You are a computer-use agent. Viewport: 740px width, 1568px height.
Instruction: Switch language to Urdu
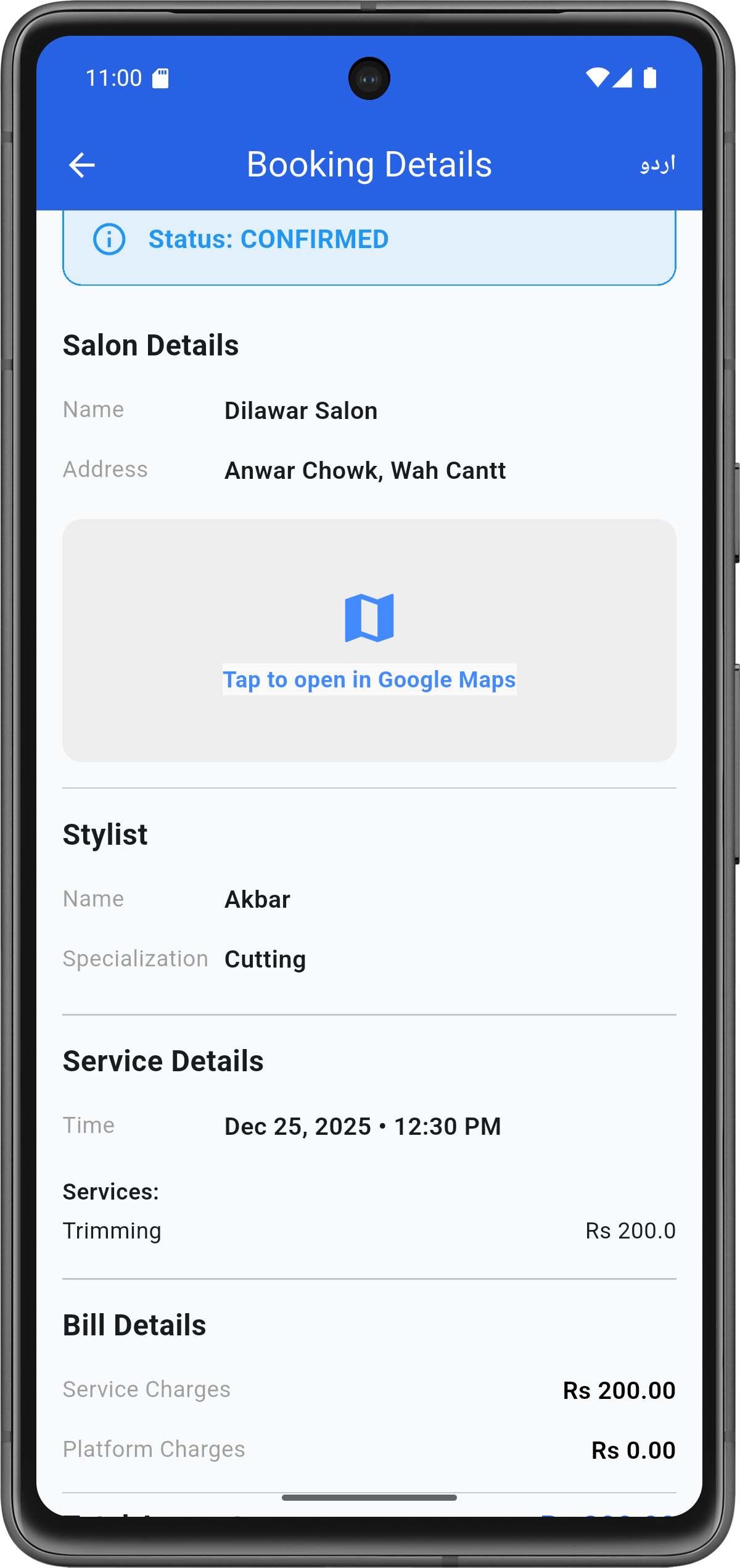point(657,165)
